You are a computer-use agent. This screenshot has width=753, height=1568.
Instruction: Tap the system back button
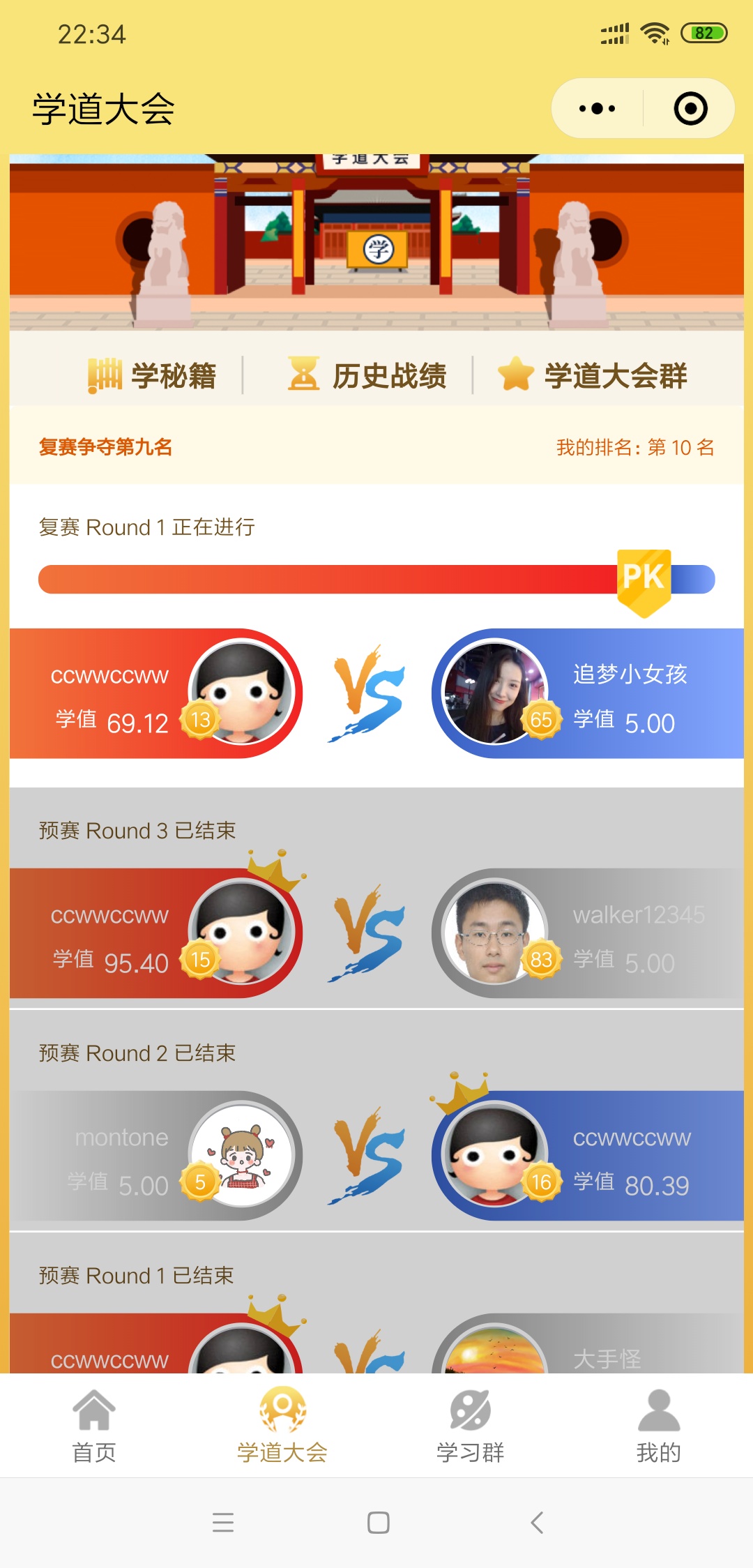(536, 1522)
